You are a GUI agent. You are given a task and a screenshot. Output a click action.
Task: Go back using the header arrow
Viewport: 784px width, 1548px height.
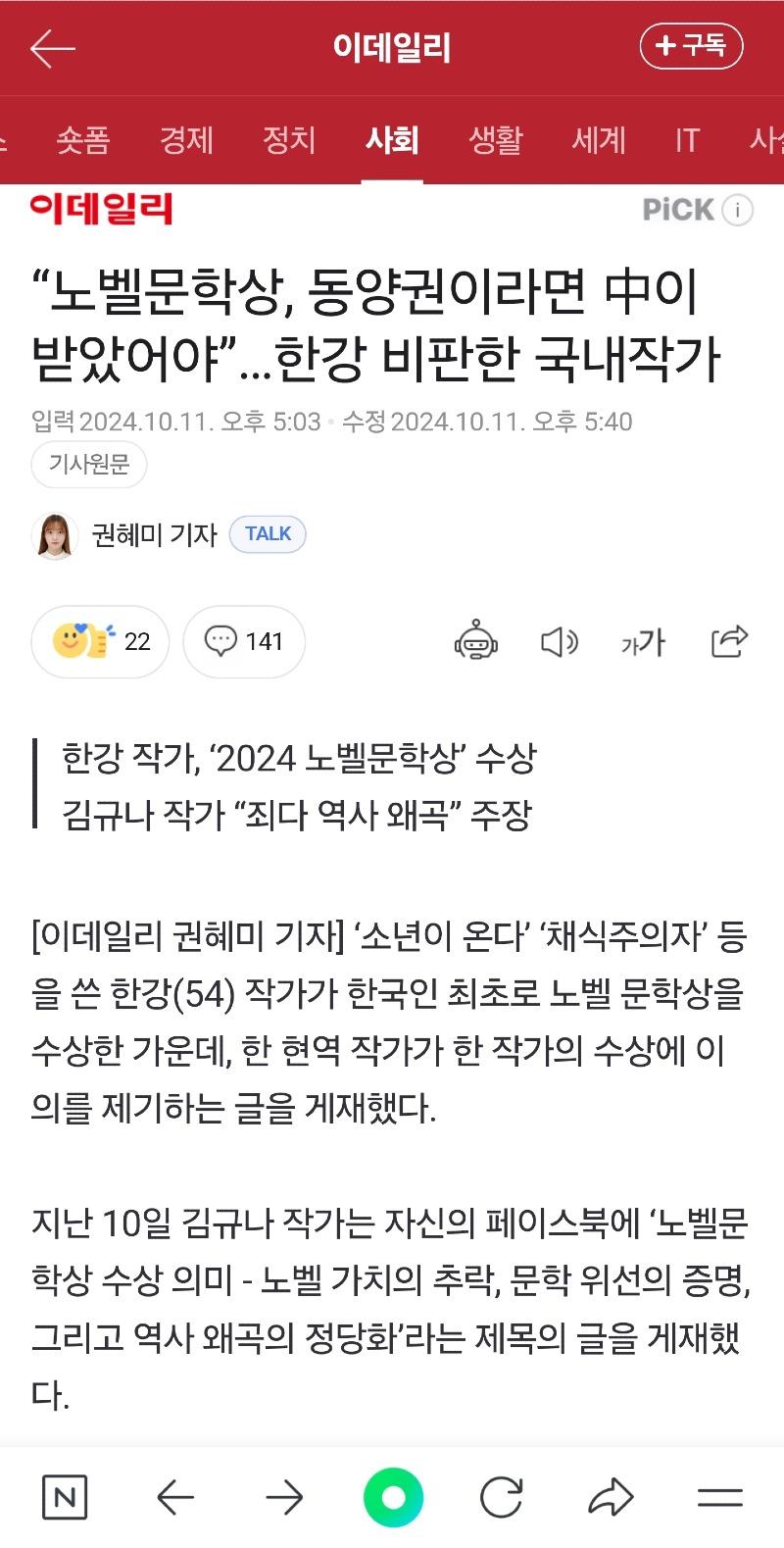click(x=52, y=48)
